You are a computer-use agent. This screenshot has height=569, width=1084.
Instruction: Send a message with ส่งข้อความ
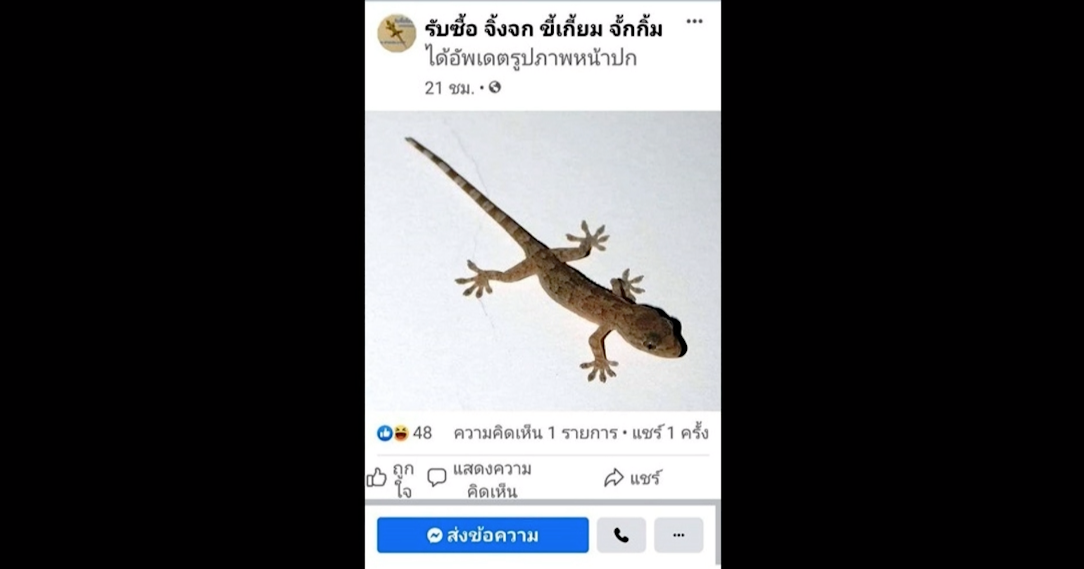coord(482,535)
